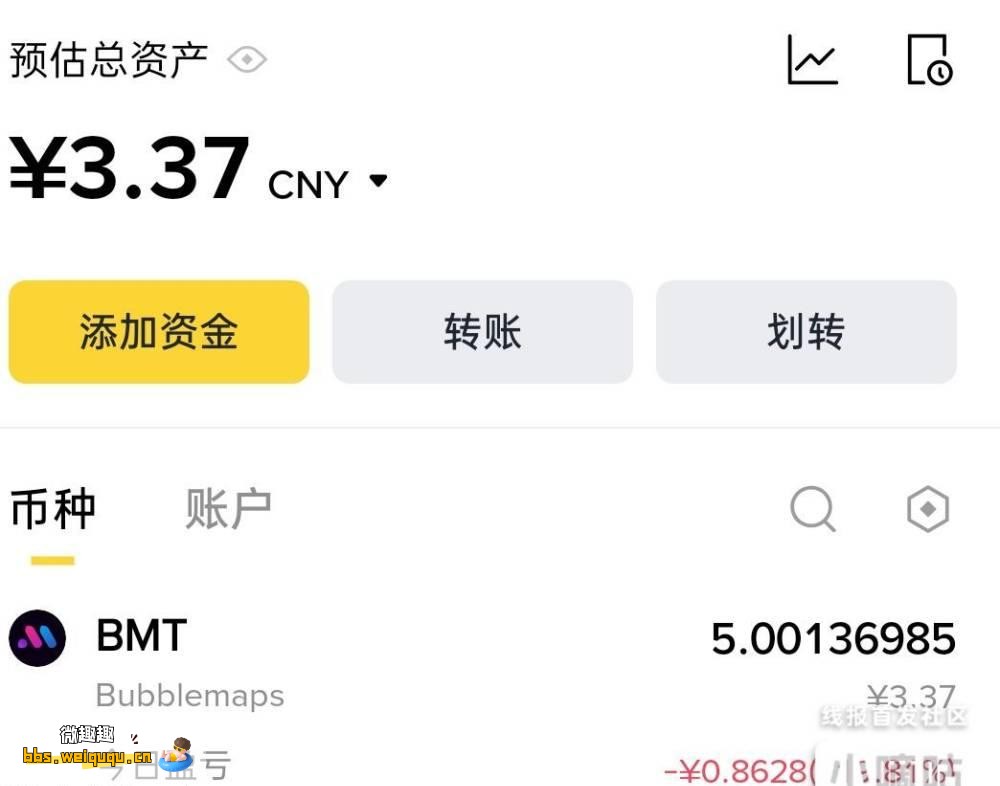This screenshot has width=1000, height=786.
Task: Open the asset trend chart
Action: [x=812, y=60]
